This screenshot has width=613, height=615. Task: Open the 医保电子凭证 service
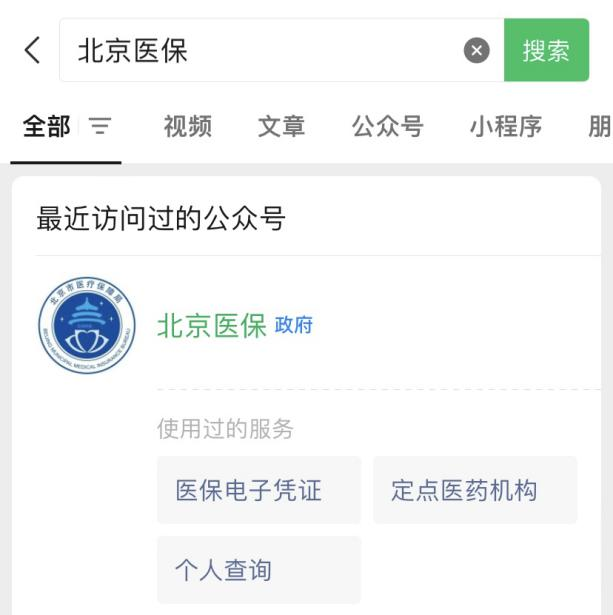pos(258,490)
